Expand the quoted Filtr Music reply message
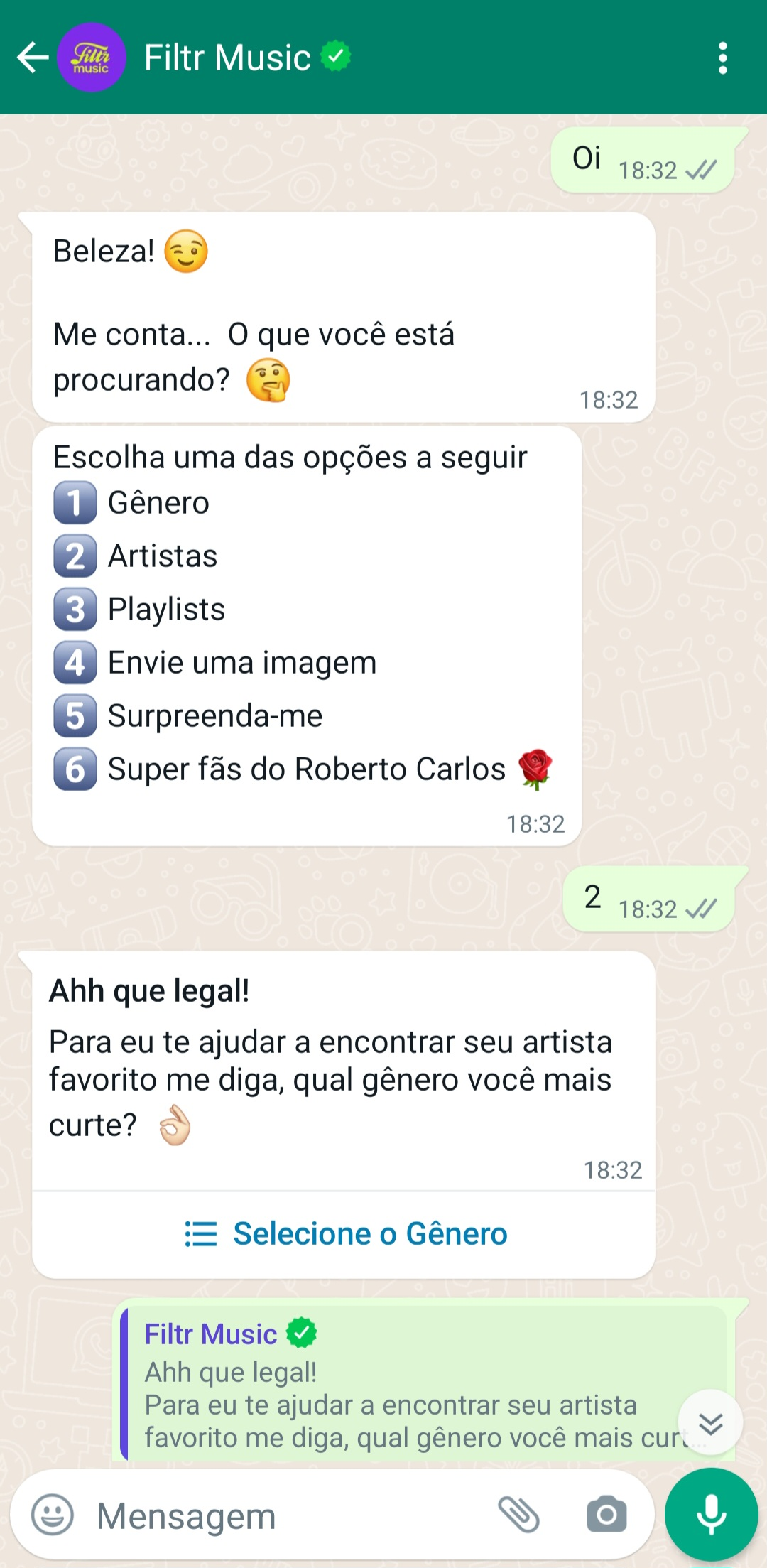The width and height of the screenshot is (767, 1568). pos(391,1385)
